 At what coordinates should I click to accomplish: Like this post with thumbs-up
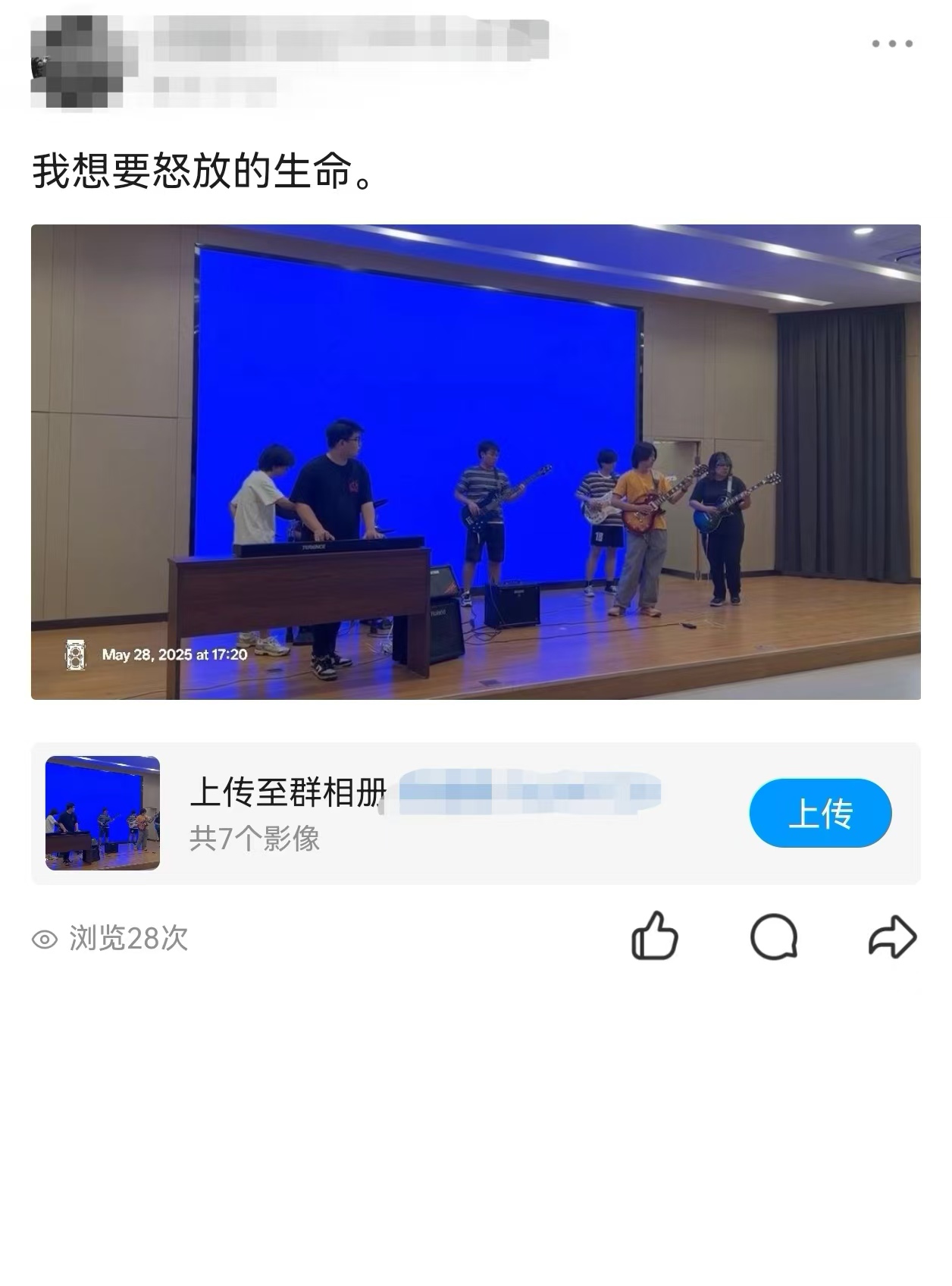tap(654, 936)
